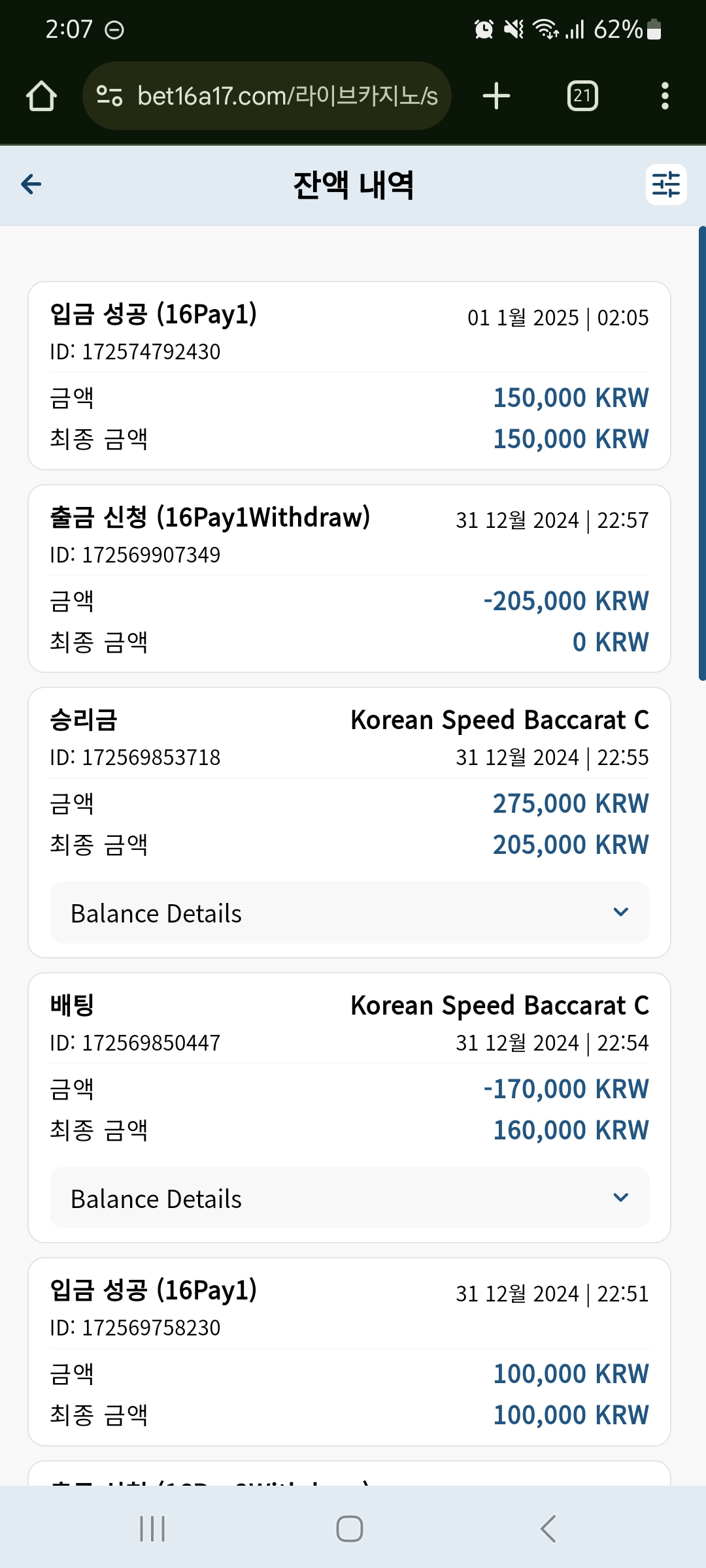Screen dimensions: 706x1568
Task: Expand Balance Details under 승리금 entry
Action: click(x=350, y=913)
